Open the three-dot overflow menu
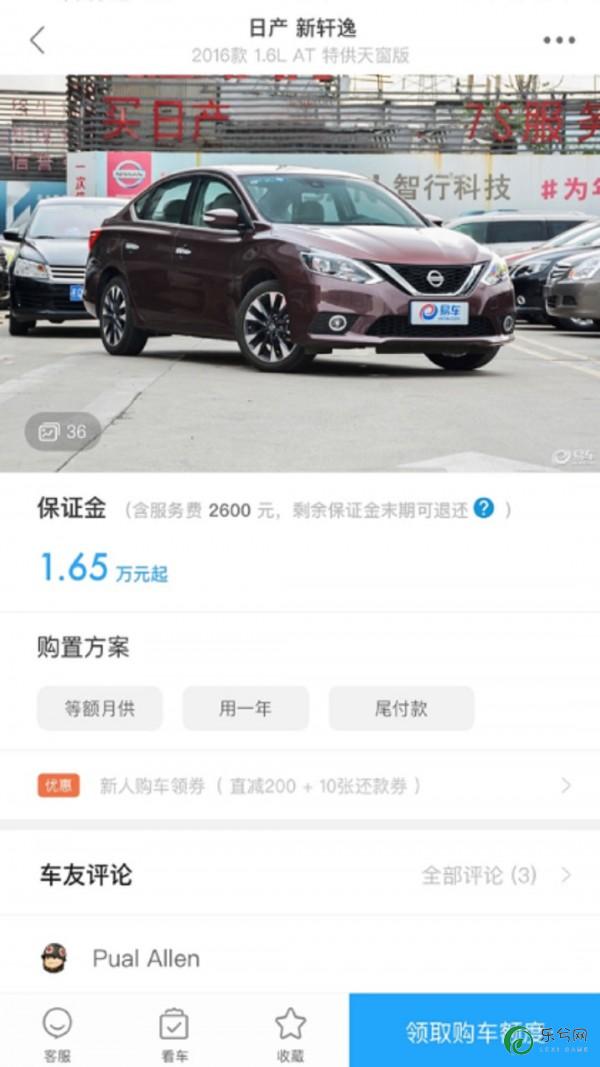The width and height of the screenshot is (600, 1067). click(559, 40)
